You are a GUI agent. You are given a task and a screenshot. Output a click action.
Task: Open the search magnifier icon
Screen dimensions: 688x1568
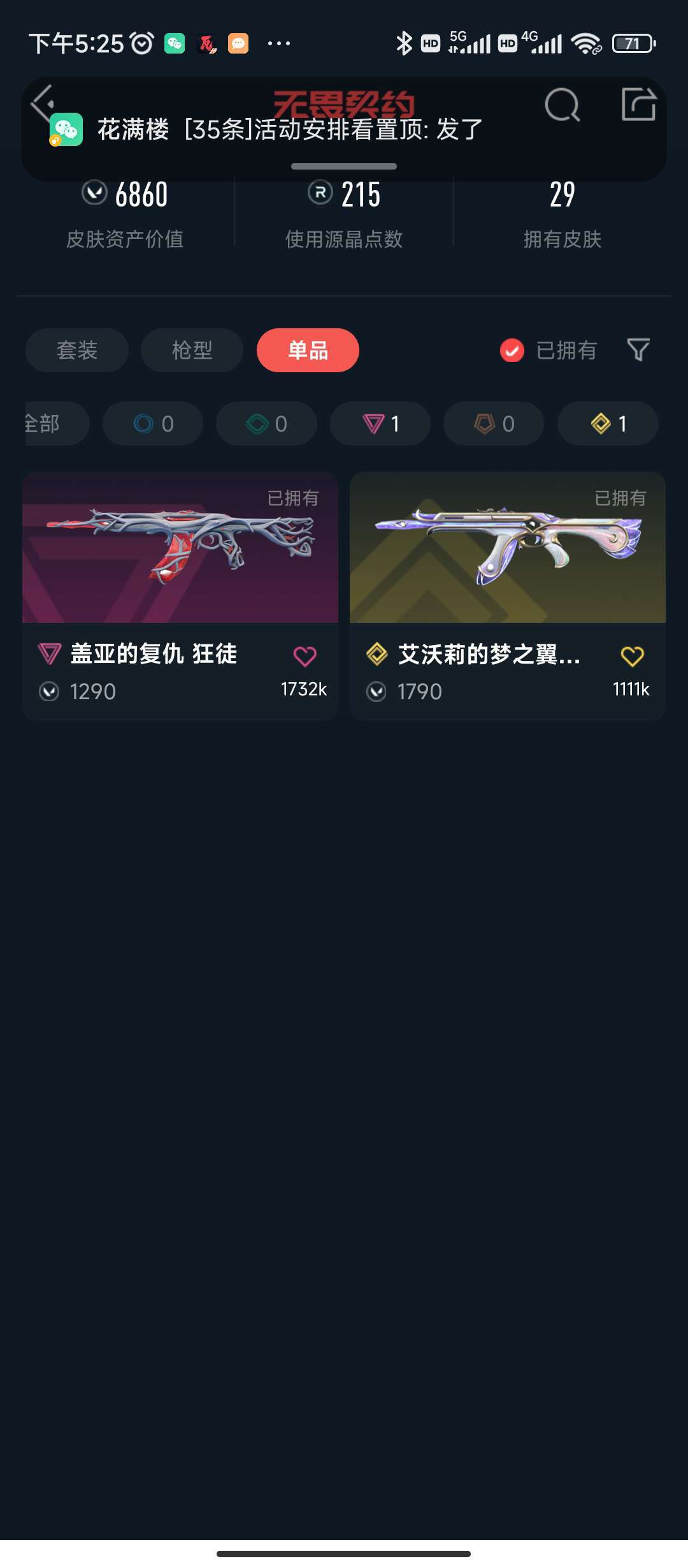(x=563, y=105)
